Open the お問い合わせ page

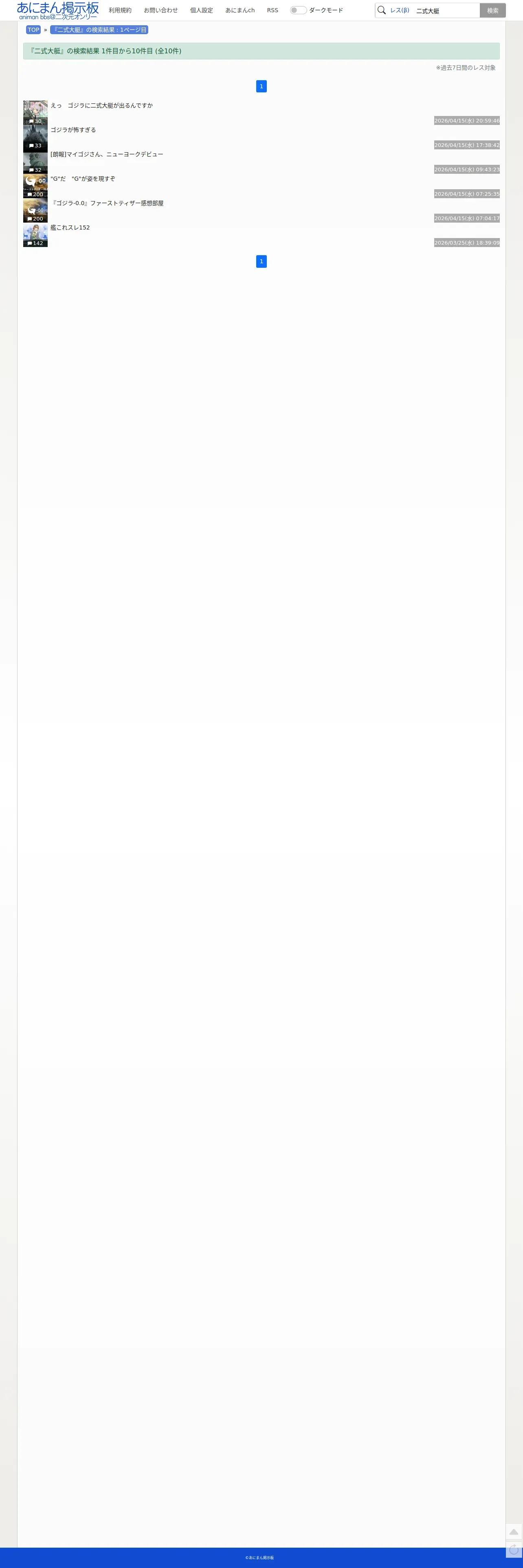[x=161, y=10]
